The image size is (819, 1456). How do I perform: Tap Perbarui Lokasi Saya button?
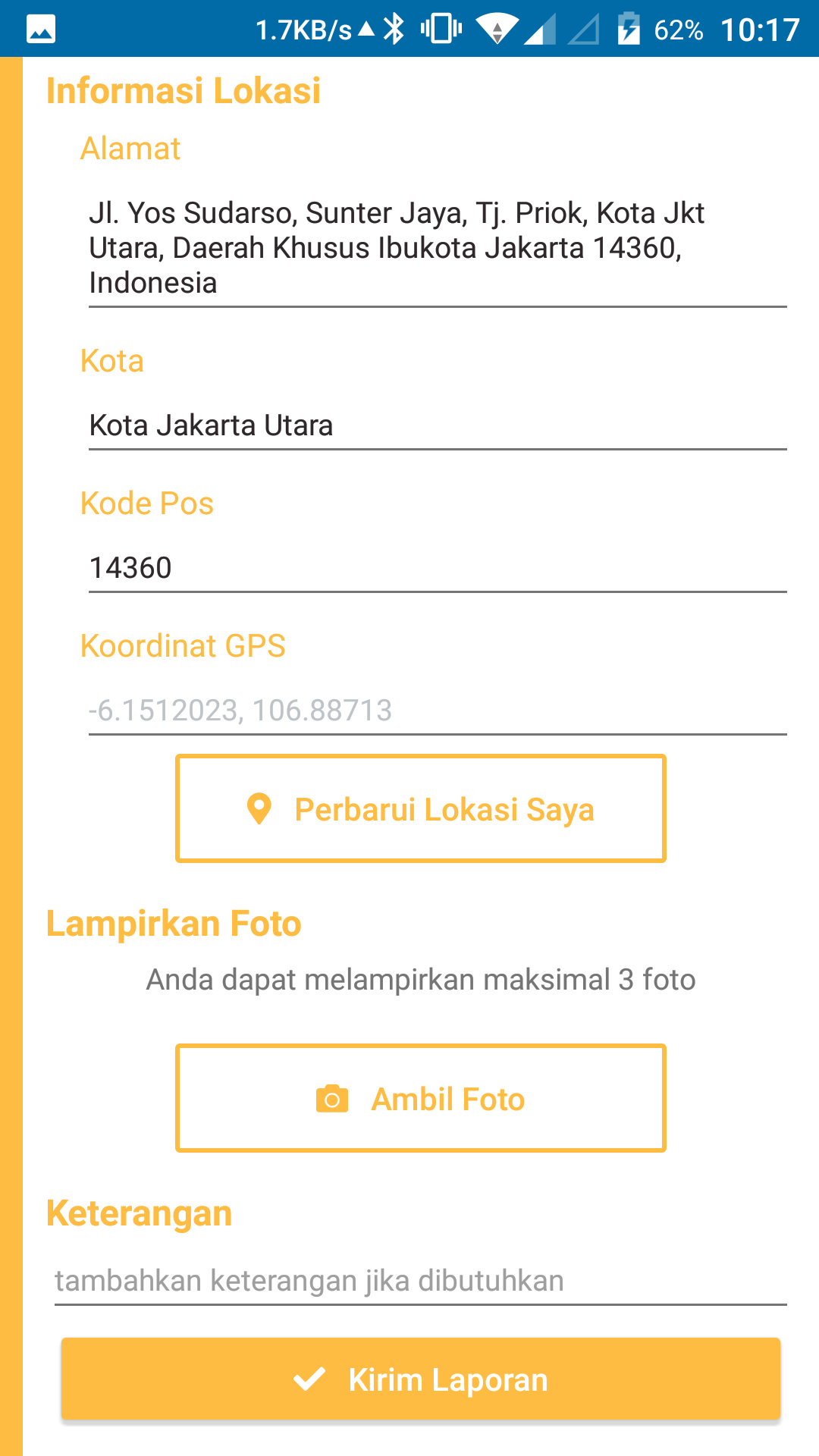tap(421, 808)
